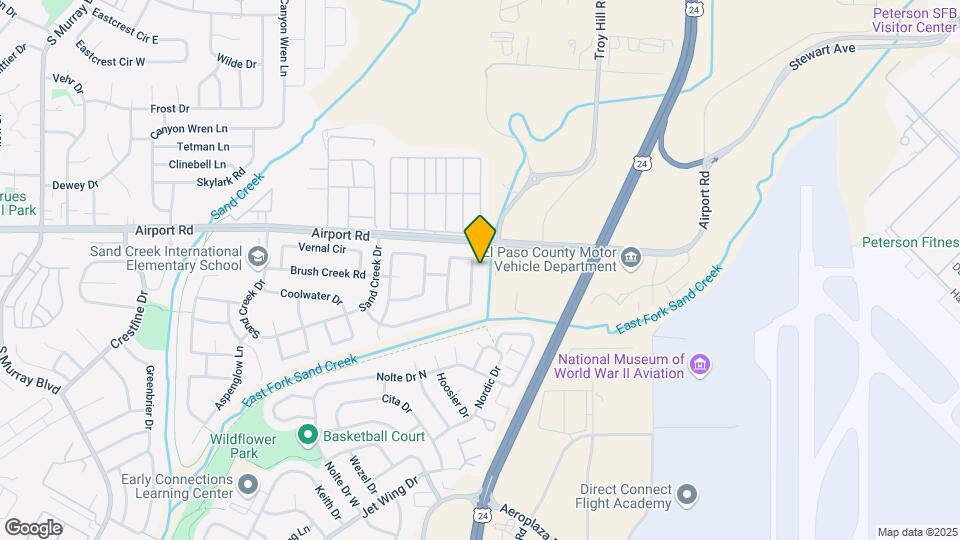
Task: Select the Sand Creek International Elementary School pin
Action: 259,258
